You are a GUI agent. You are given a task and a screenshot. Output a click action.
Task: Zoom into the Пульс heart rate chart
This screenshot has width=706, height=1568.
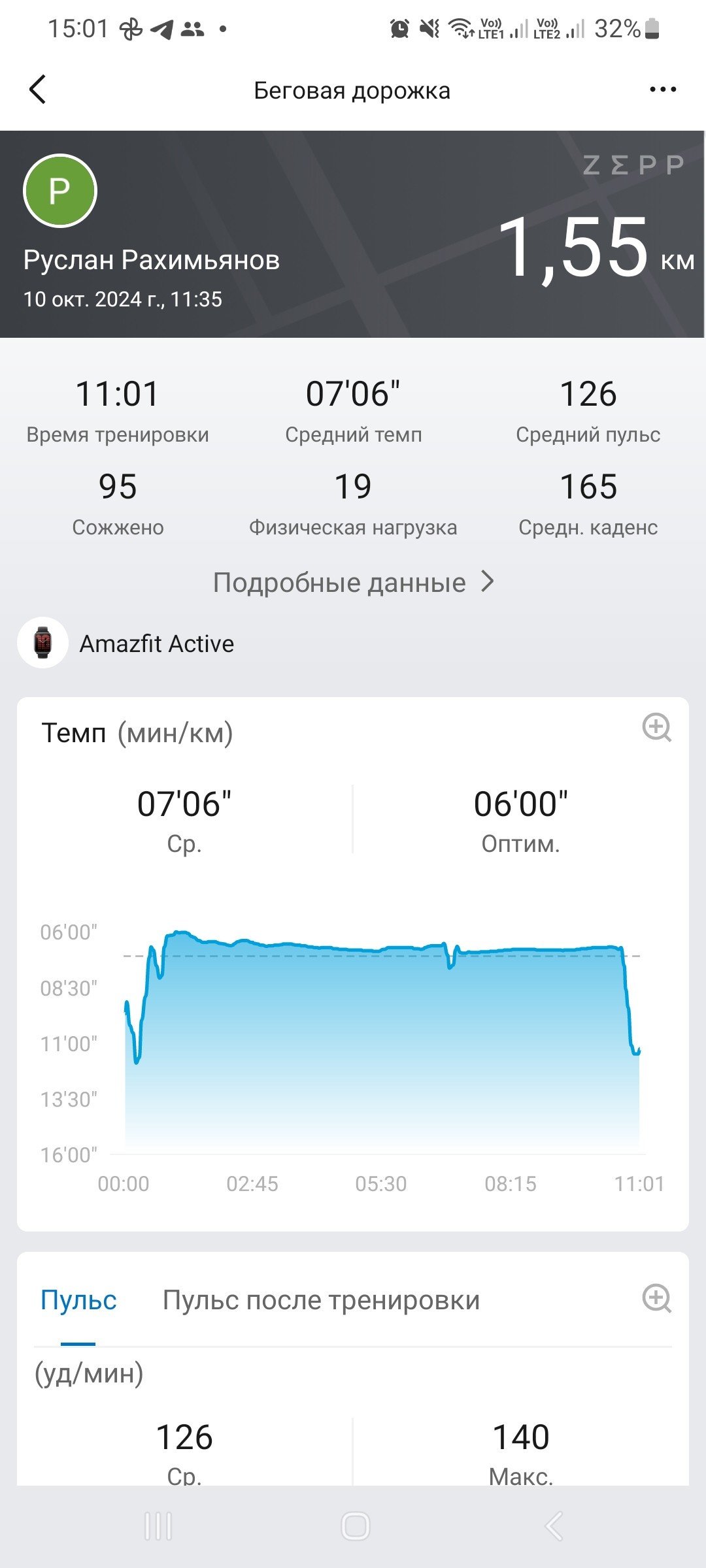tap(656, 1298)
